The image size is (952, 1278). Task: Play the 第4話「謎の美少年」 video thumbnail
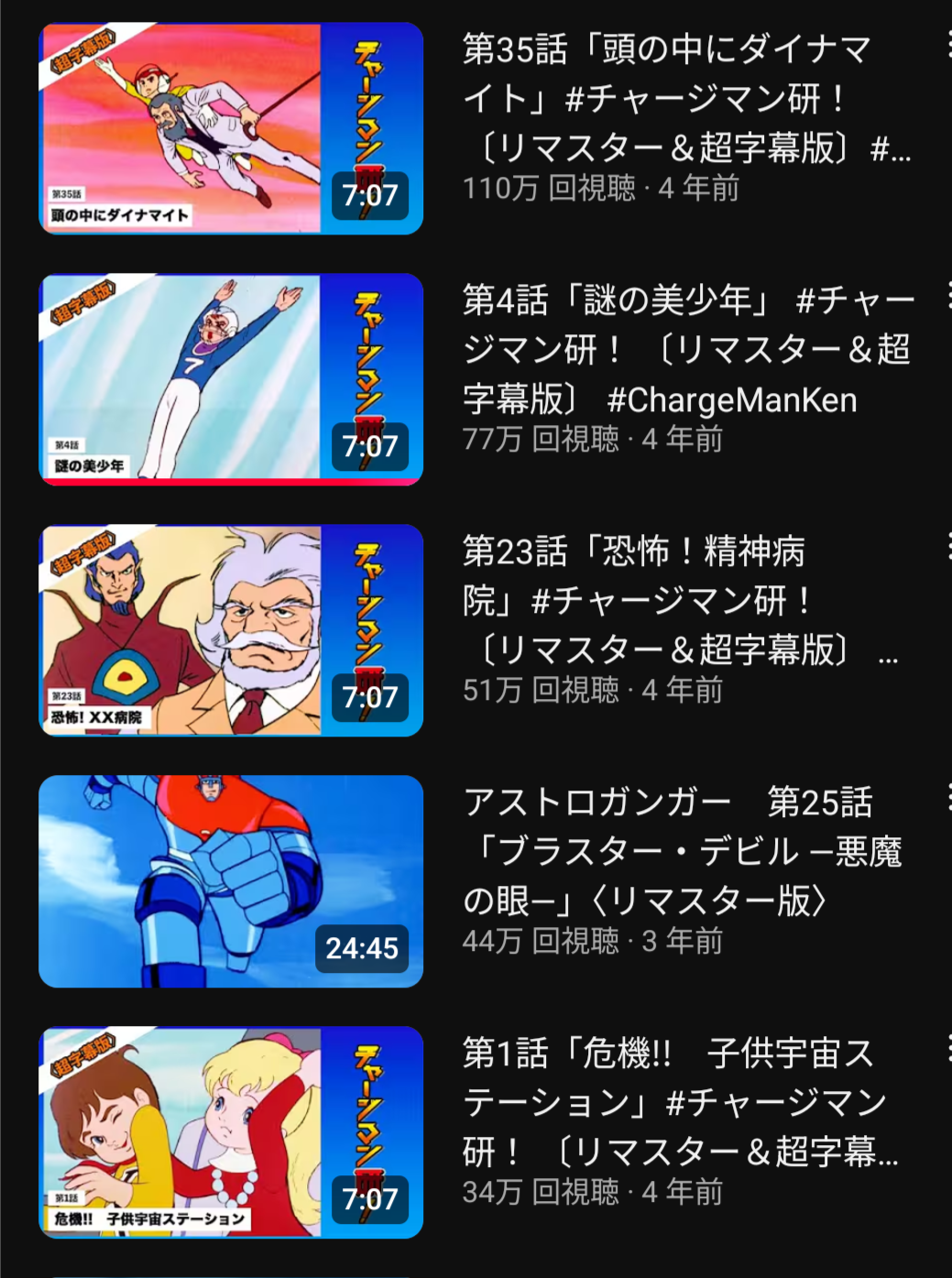pos(231,379)
